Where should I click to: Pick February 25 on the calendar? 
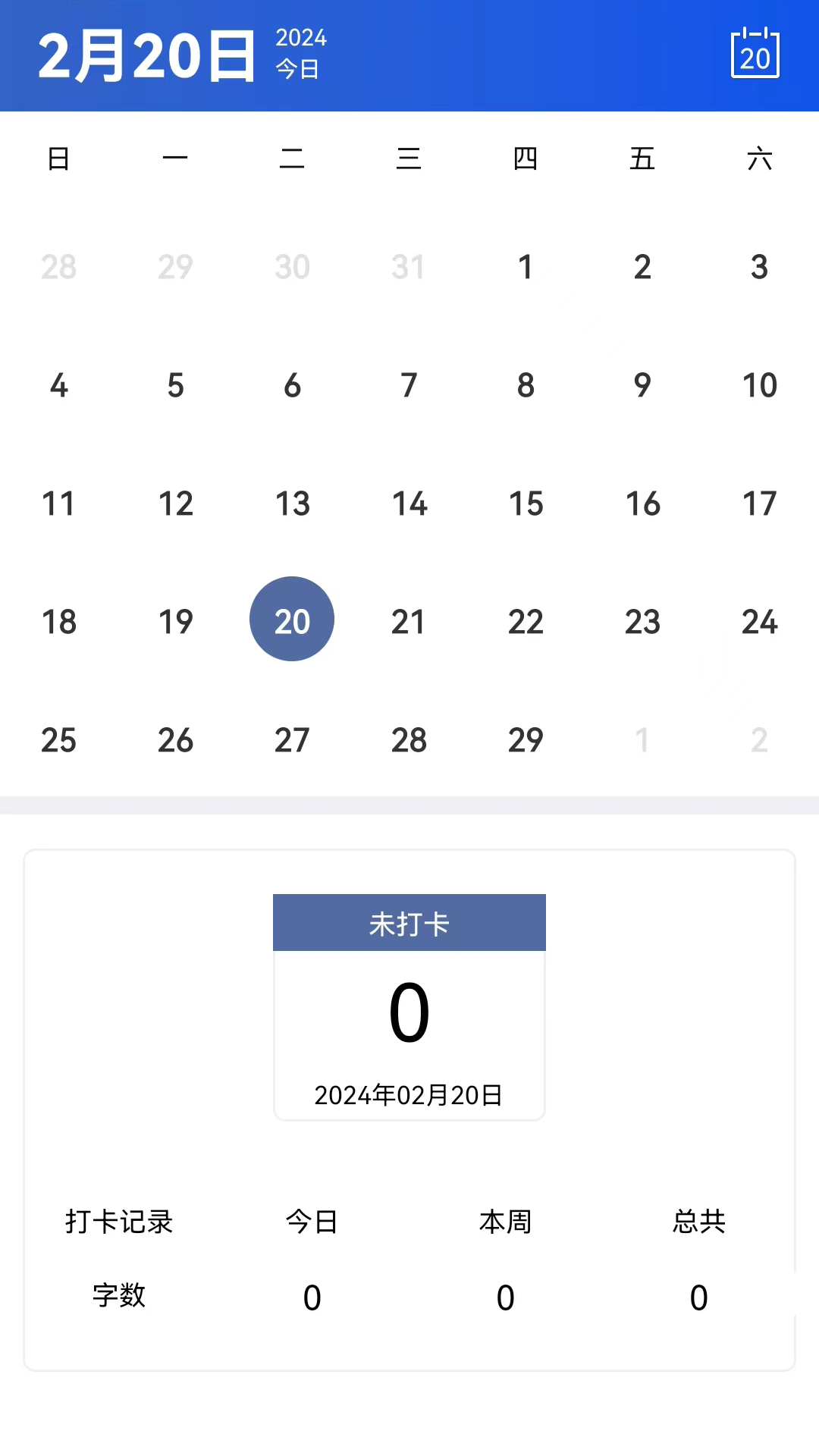click(x=58, y=740)
